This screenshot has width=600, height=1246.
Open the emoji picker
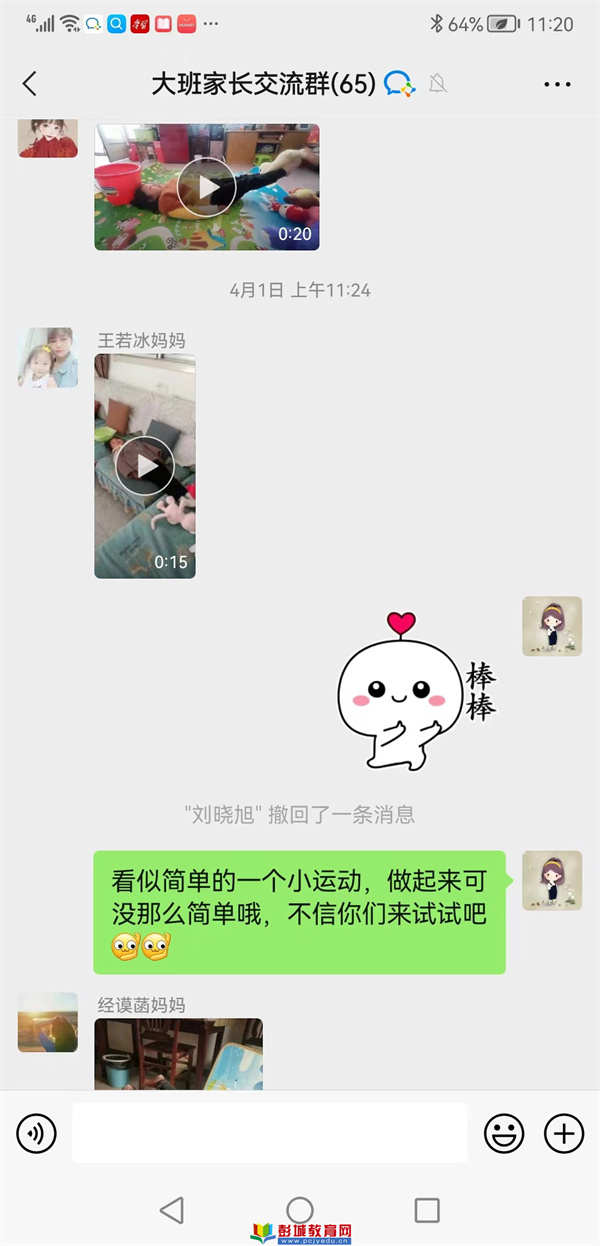(x=504, y=1133)
